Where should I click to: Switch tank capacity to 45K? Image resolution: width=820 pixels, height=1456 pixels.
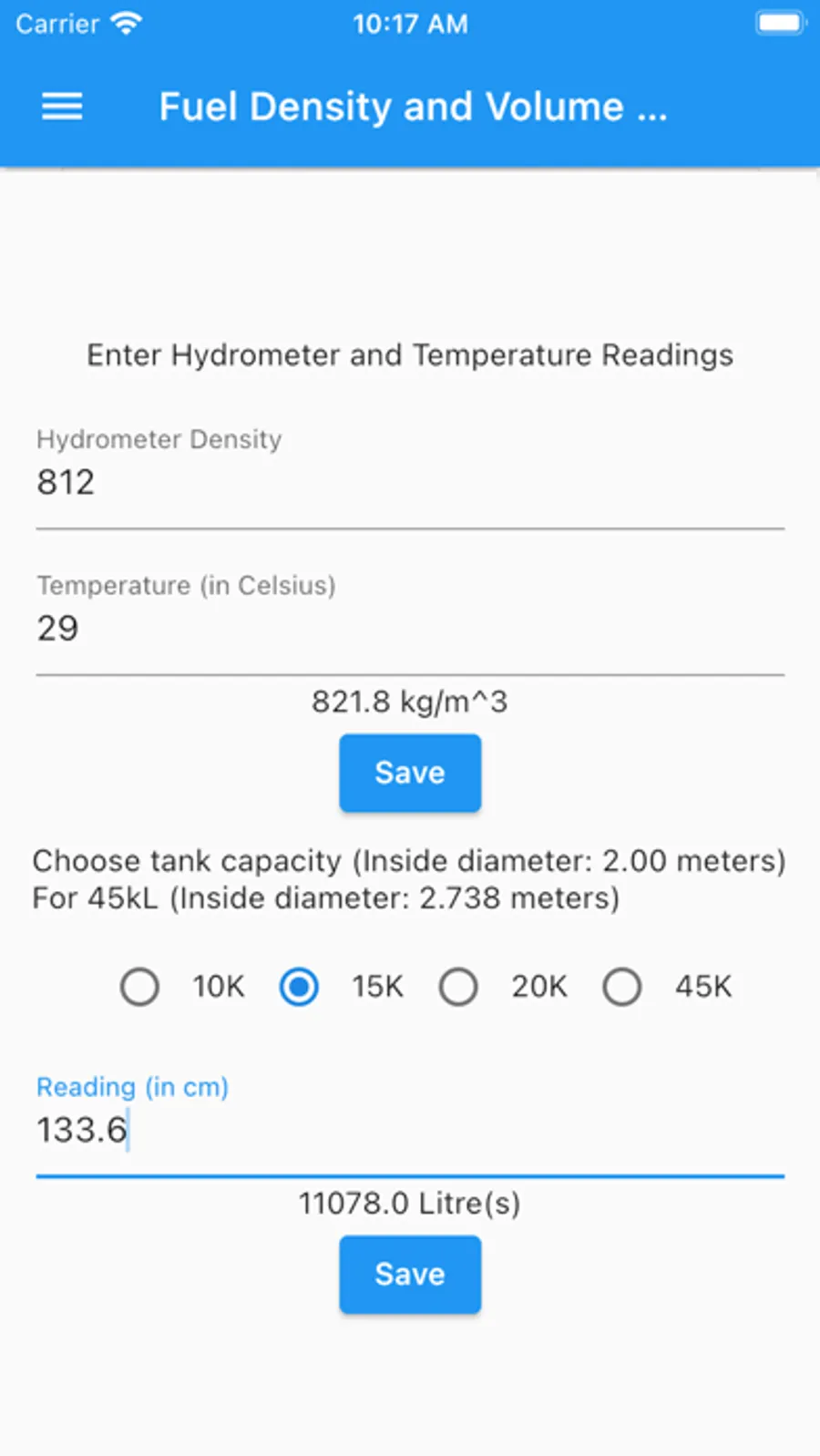621,987
